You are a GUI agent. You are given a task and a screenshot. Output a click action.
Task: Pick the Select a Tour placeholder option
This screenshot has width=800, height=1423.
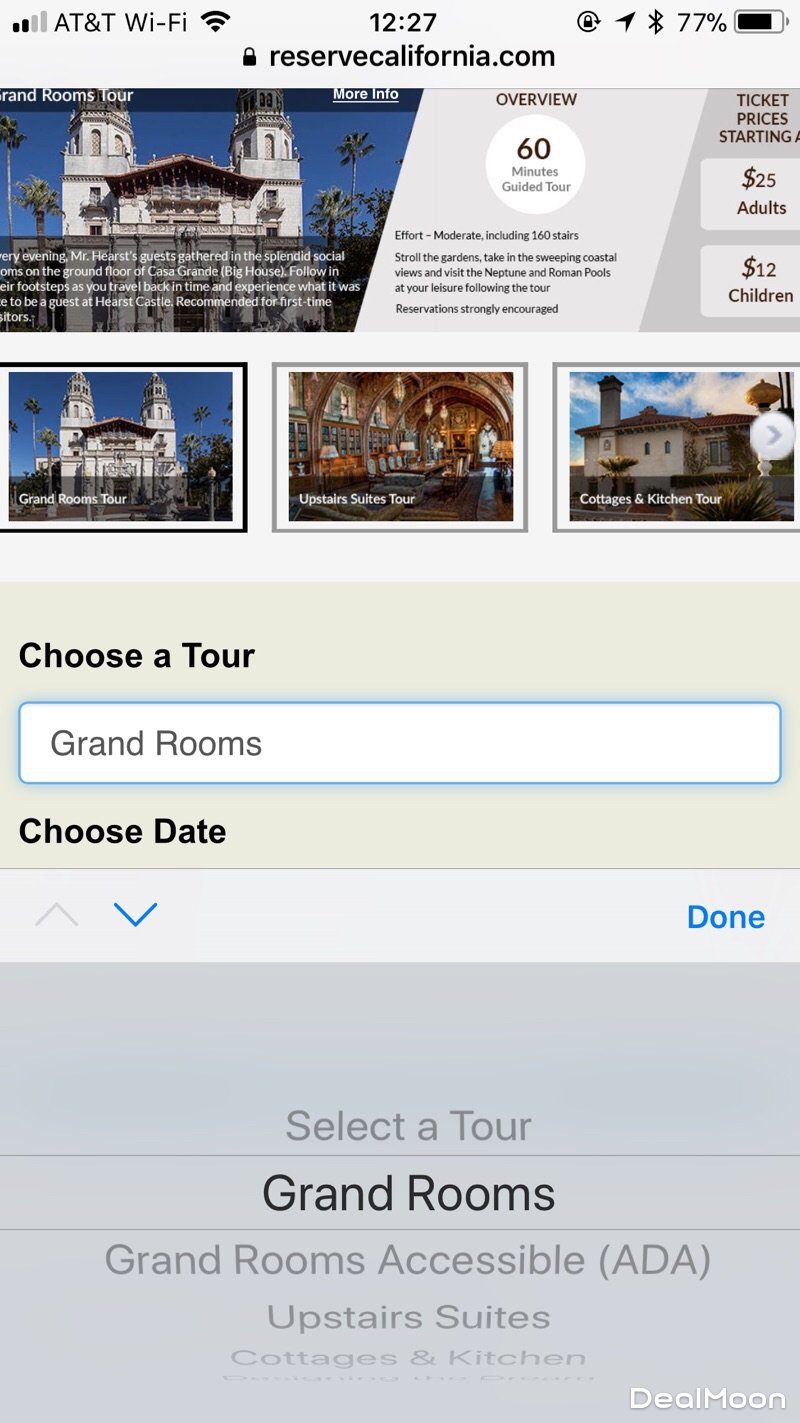pos(408,1126)
